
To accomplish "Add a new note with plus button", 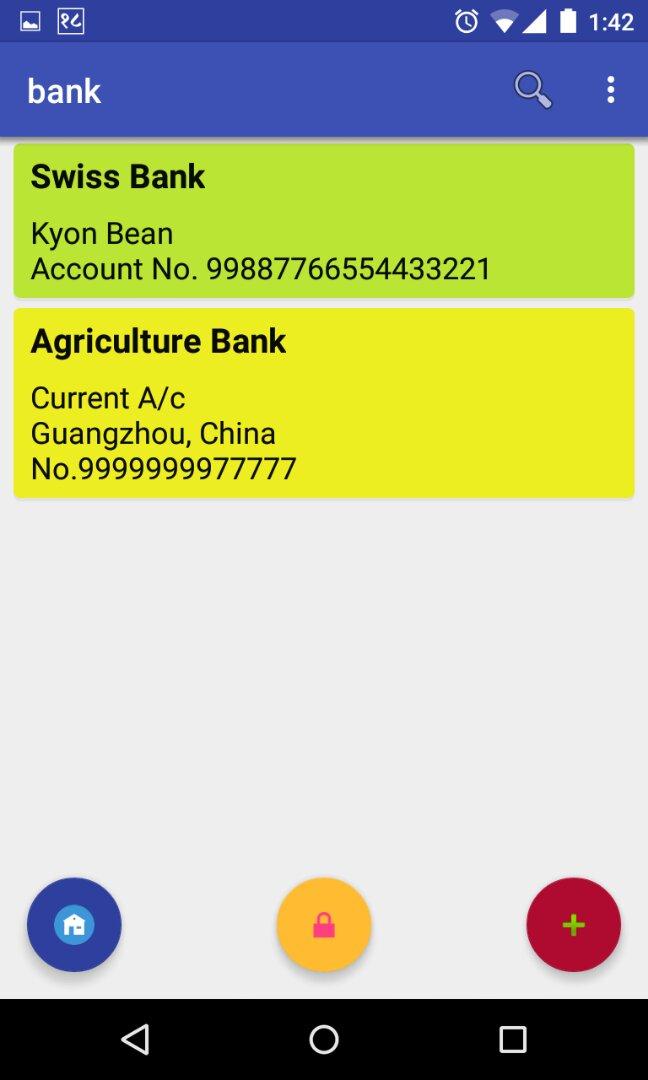I will coord(574,924).
